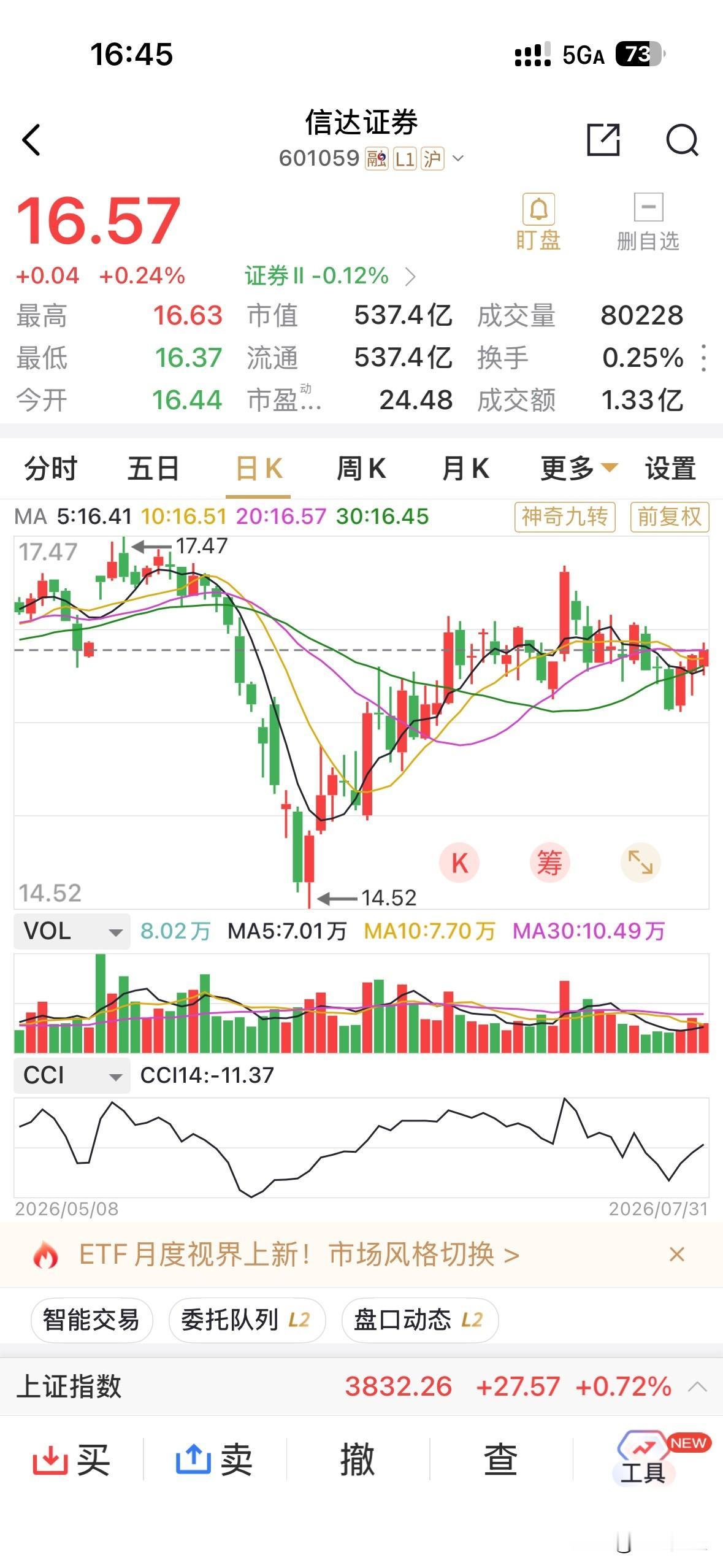Open chart 设置
This screenshot has width=723, height=1568.
tap(670, 469)
